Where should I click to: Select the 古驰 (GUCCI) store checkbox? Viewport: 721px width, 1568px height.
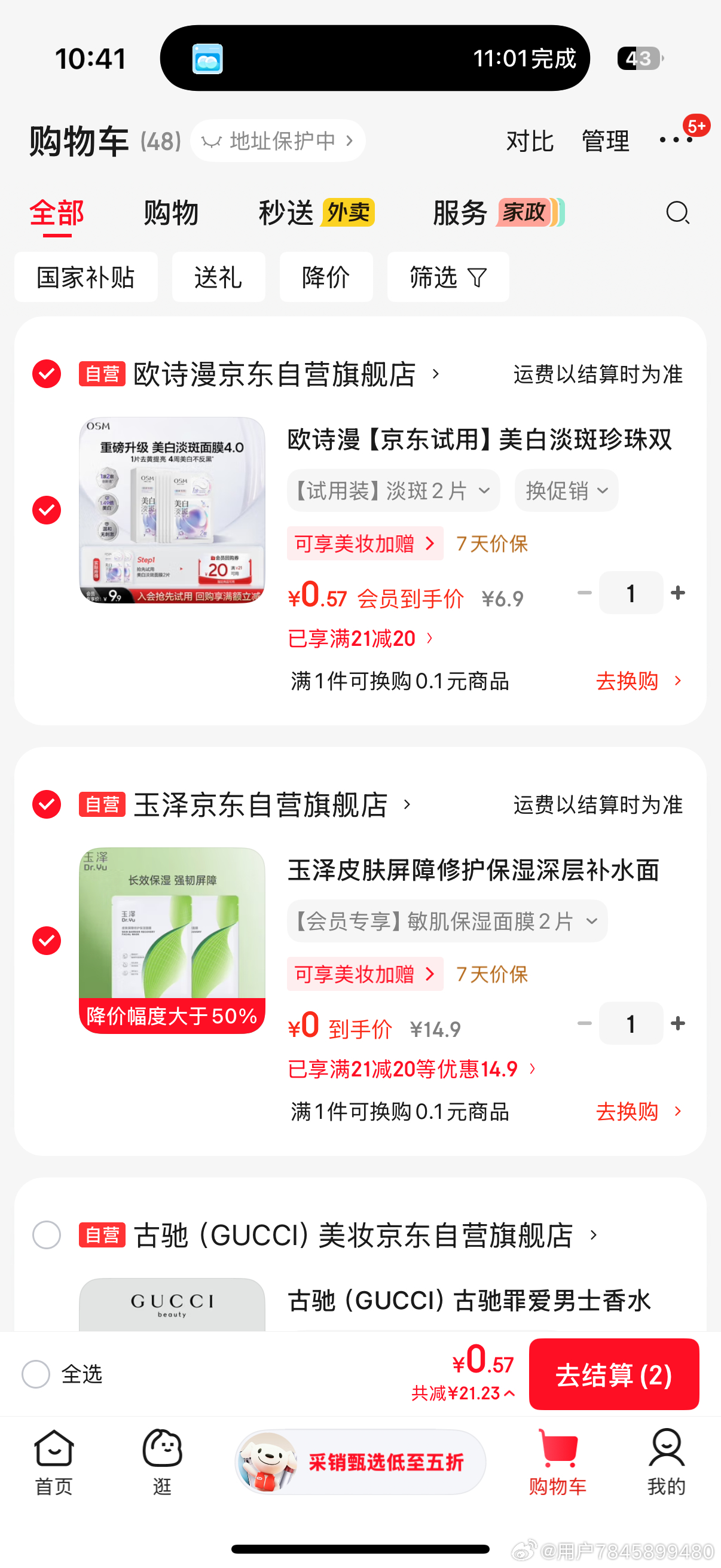(x=47, y=1234)
